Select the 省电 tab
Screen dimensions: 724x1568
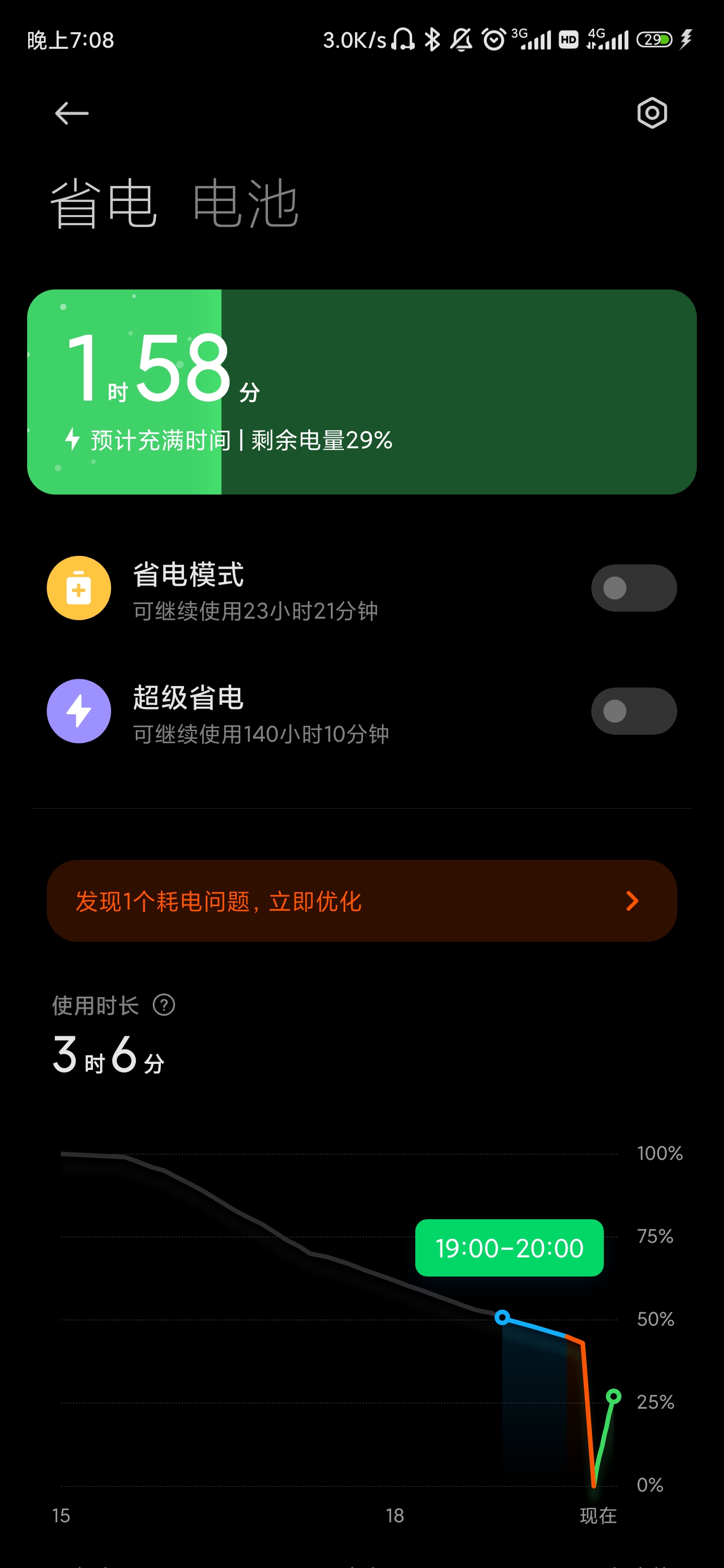point(104,203)
